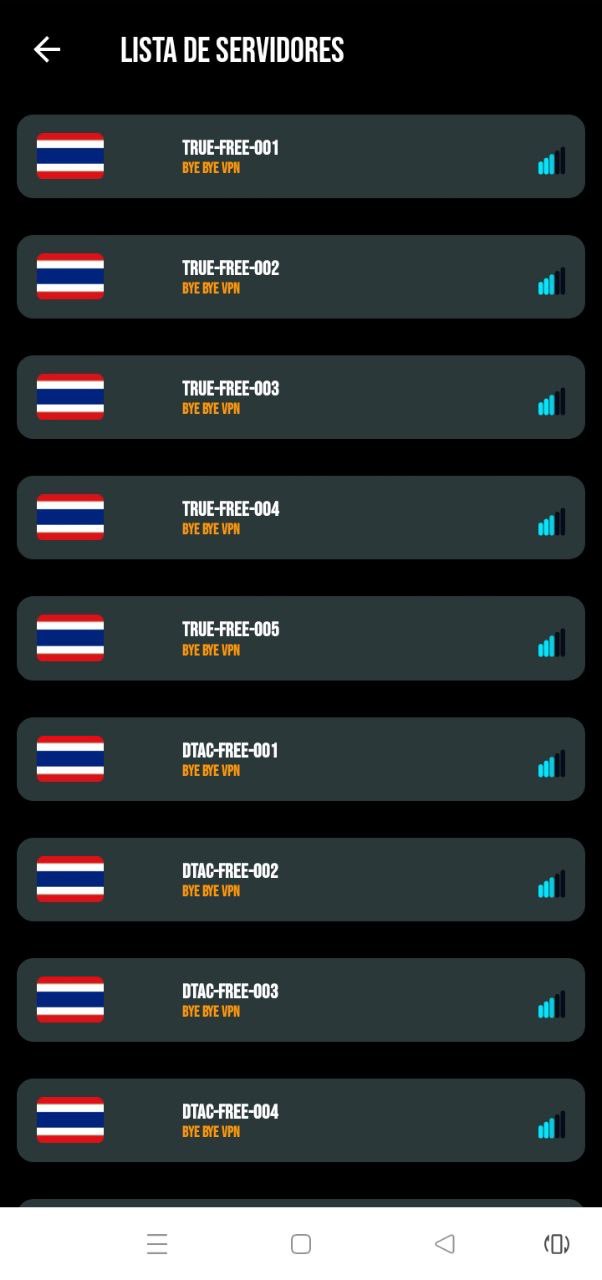Go back using the header arrow
Viewport: 602px width, 1280px height.
[47, 50]
